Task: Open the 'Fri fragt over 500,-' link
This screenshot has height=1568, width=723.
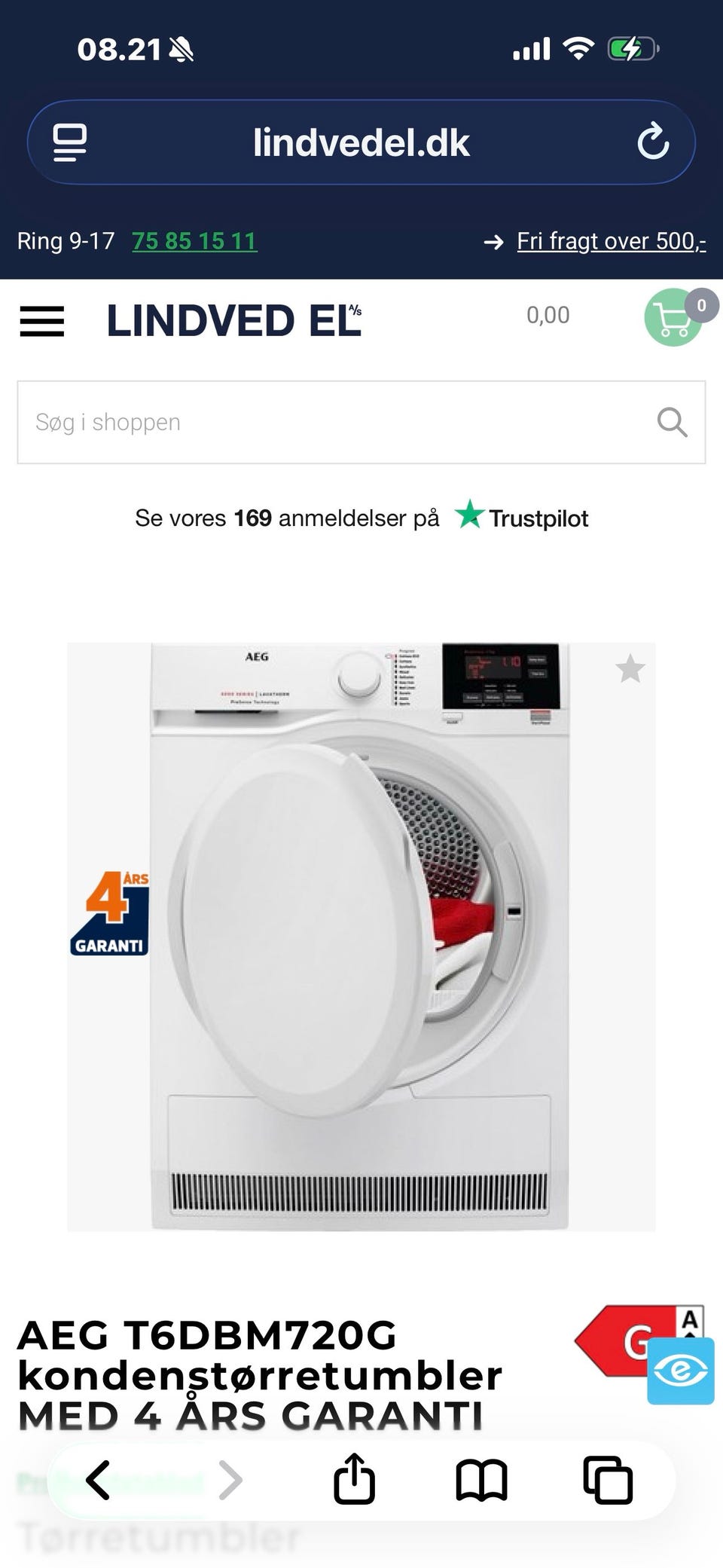Action: [610, 240]
